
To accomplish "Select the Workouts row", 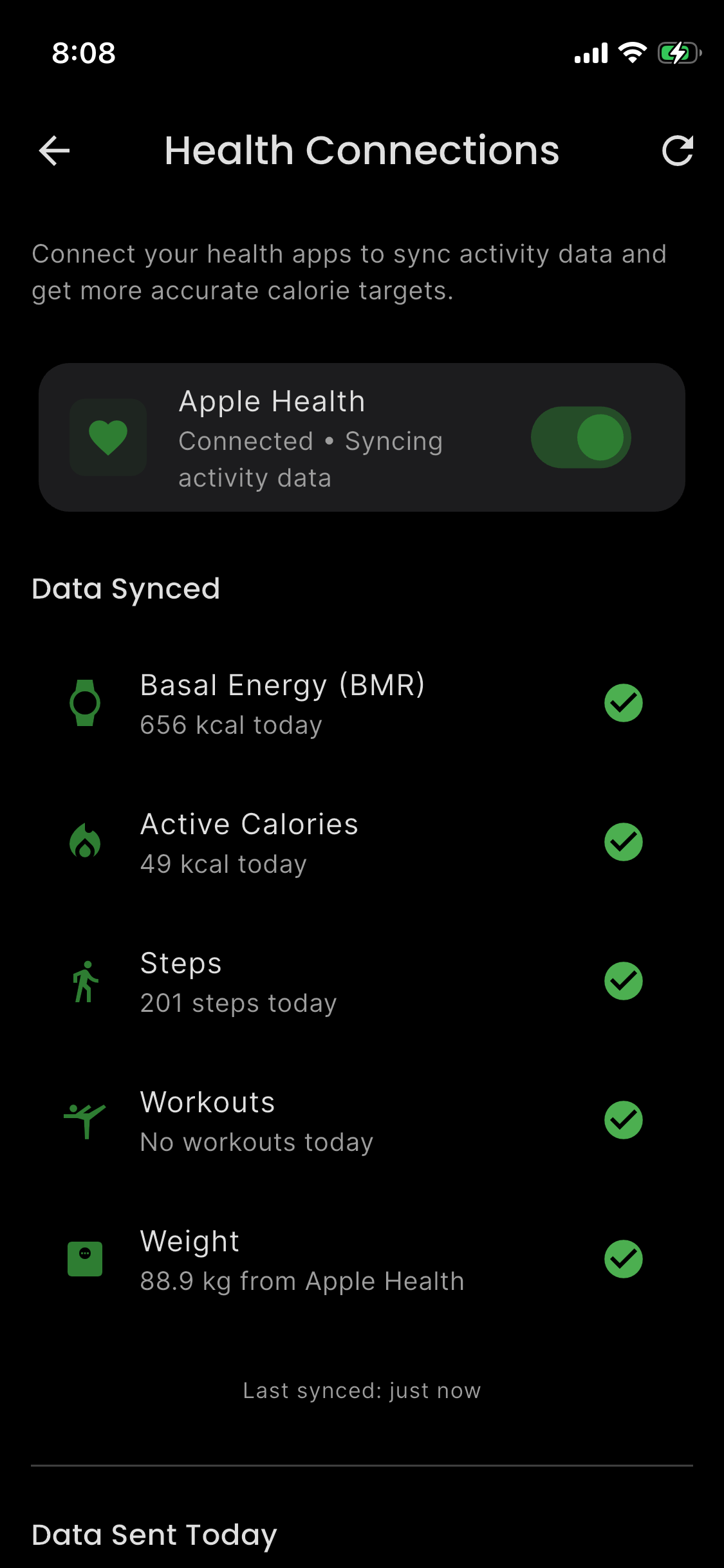I will 362,1120.
